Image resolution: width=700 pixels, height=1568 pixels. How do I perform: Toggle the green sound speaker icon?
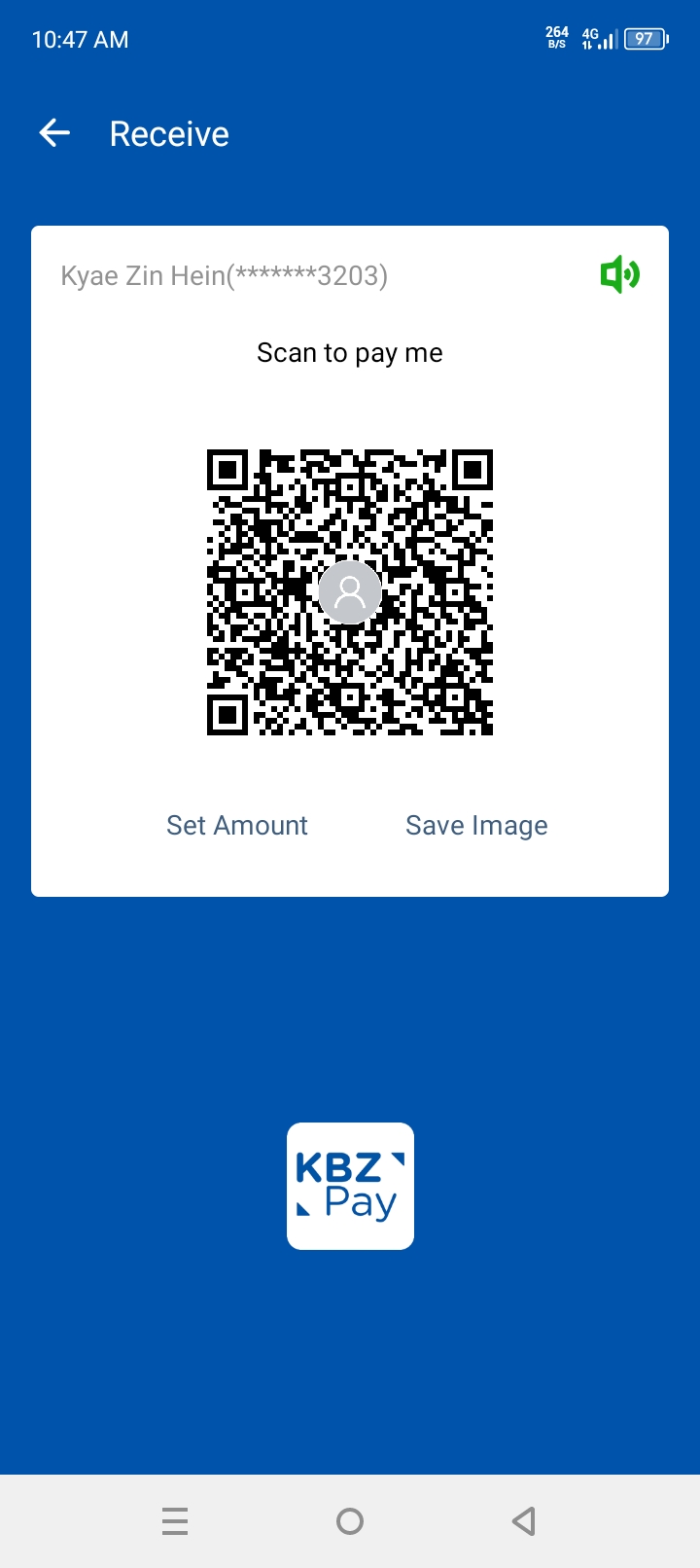pyautogui.click(x=619, y=275)
